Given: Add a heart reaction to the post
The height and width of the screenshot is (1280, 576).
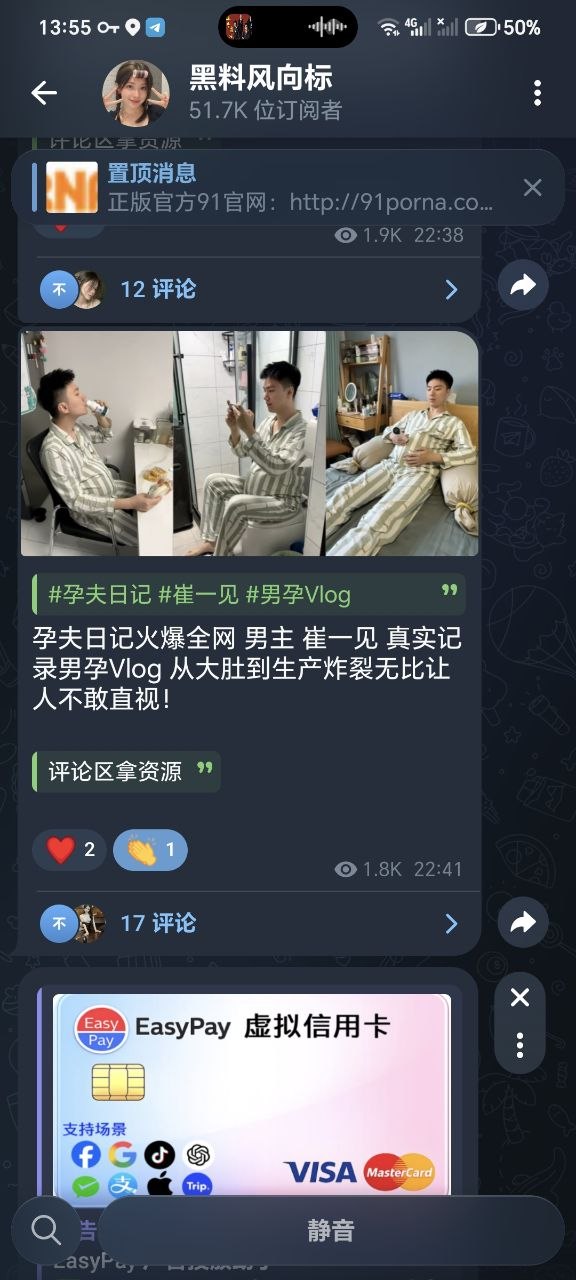Looking at the screenshot, I should (70, 850).
